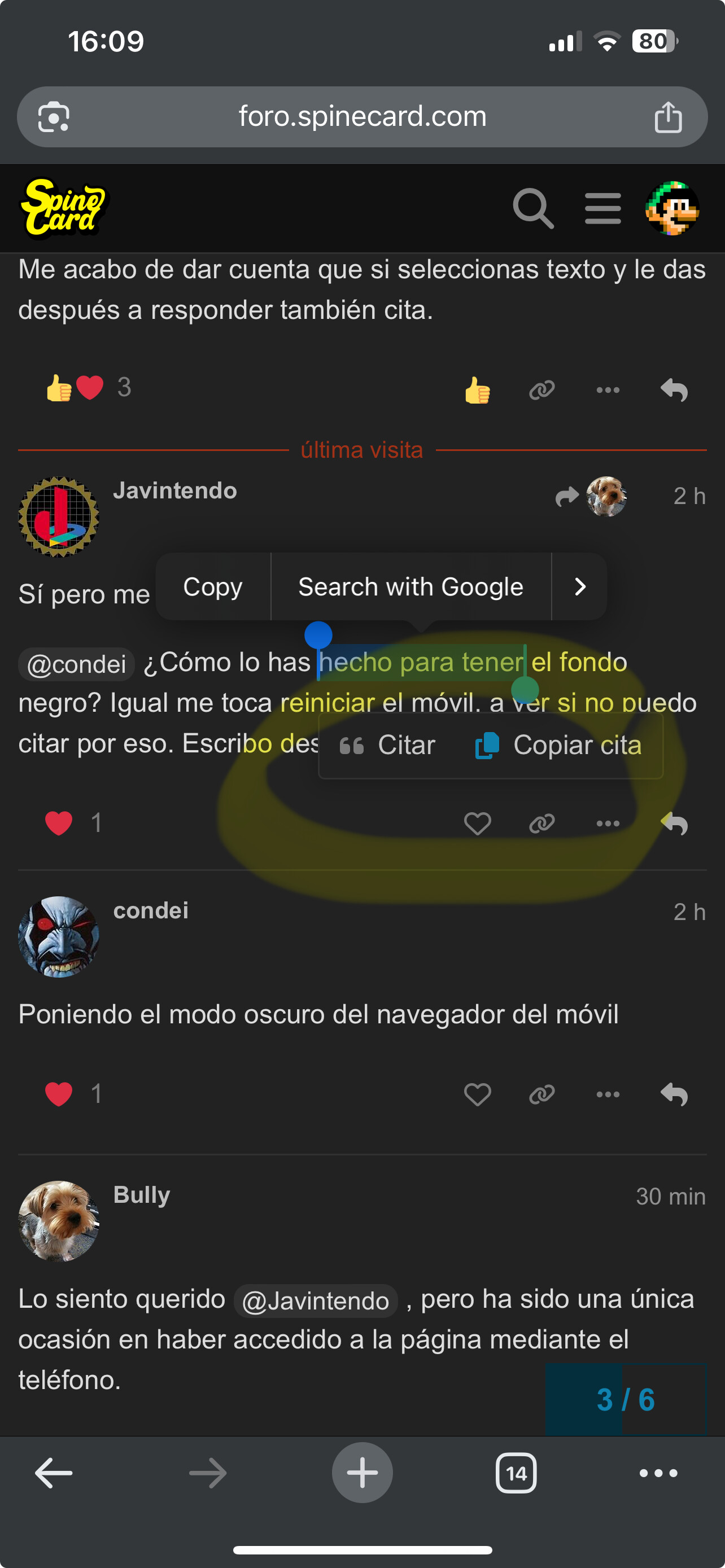Open my profile avatar in the header

coord(672,209)
